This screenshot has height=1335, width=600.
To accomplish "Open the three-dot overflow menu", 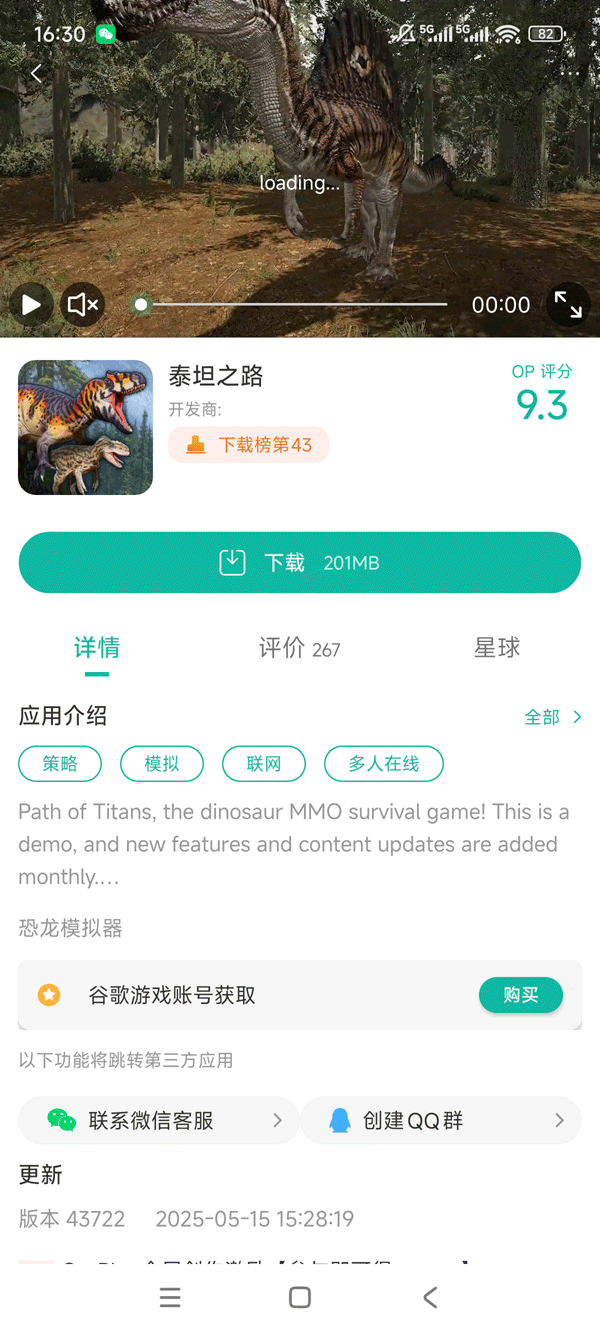I will (x=569, y=74).
